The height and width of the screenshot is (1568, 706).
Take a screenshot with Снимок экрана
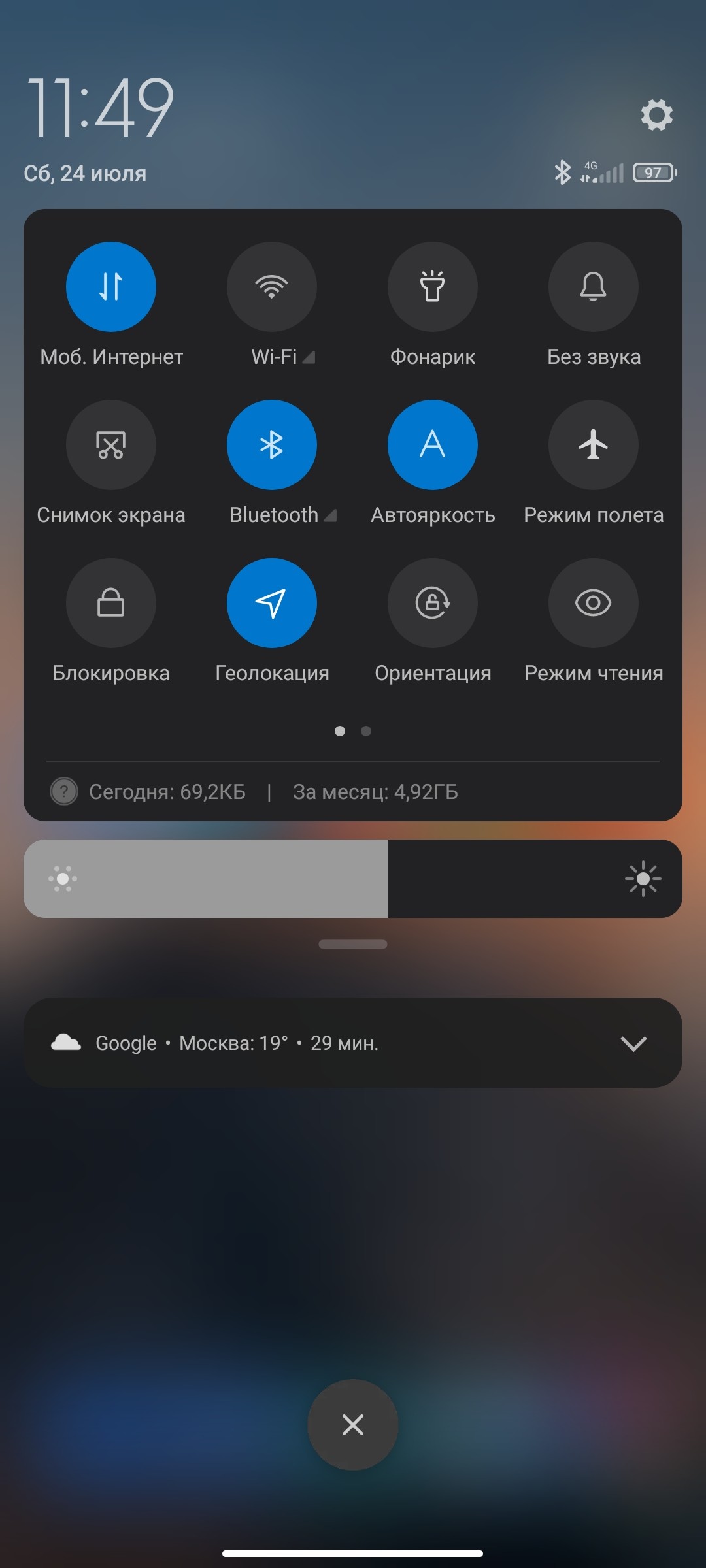point(111,445)
